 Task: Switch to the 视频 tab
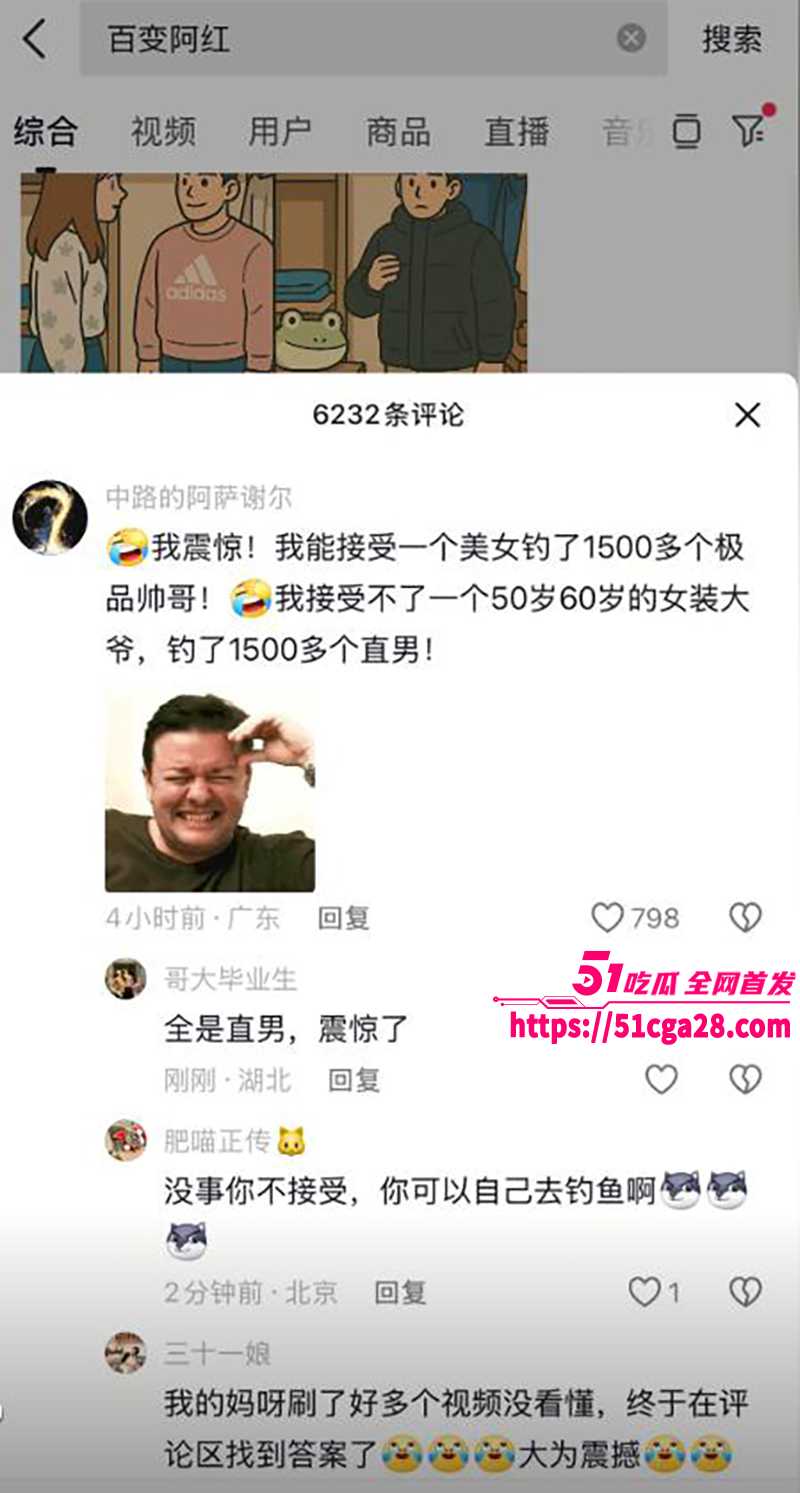(163, 132)
